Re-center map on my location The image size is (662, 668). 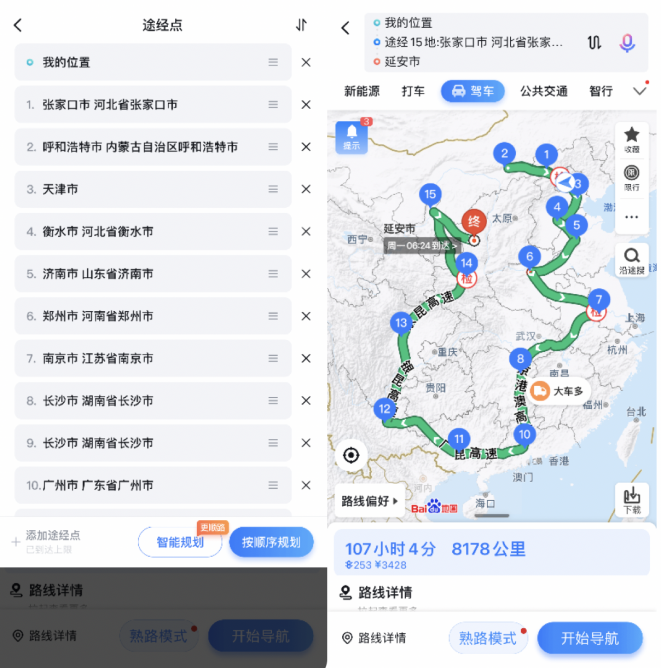click(351, 455)
